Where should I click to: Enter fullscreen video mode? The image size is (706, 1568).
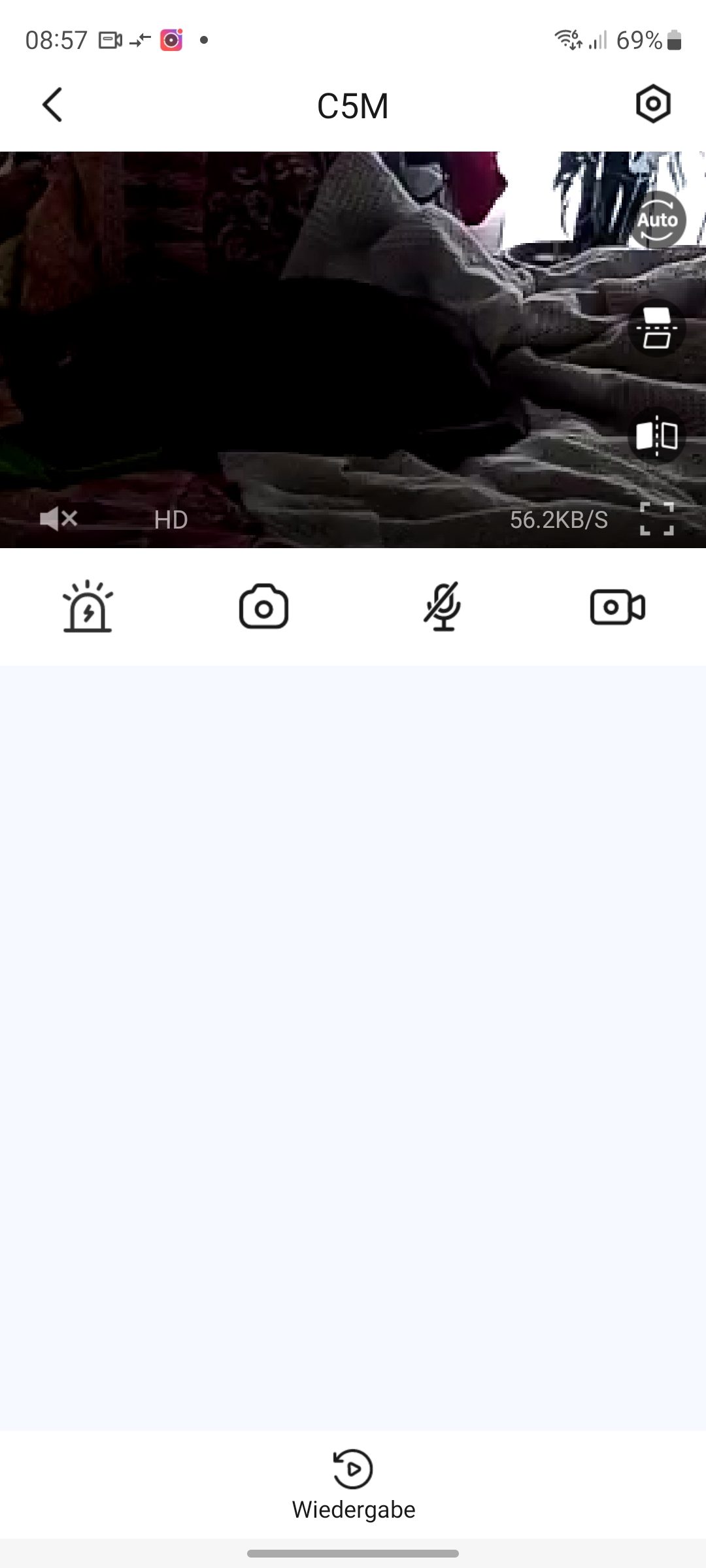[x=656, y=519]
